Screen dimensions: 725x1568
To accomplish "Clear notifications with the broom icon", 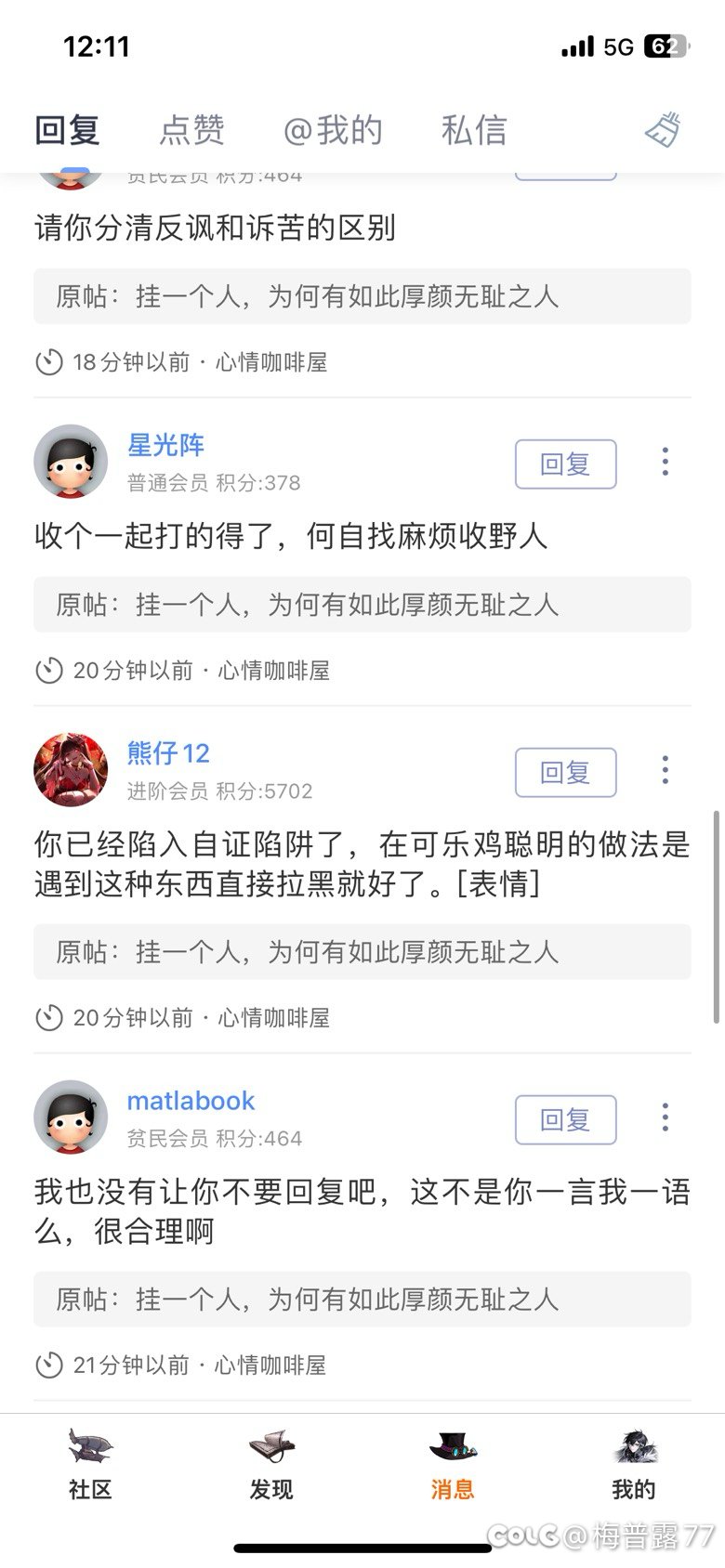I will pos(664,130).
